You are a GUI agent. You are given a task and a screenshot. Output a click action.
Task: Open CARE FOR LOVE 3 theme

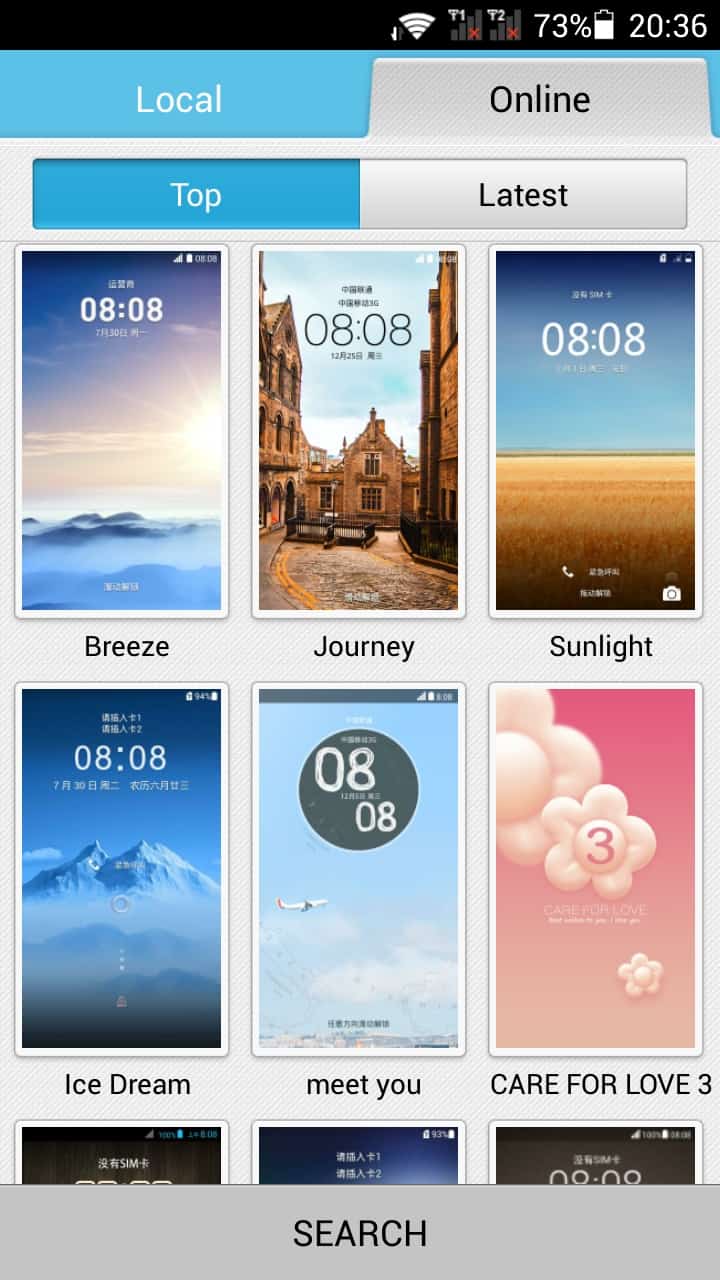click(596, 868)
